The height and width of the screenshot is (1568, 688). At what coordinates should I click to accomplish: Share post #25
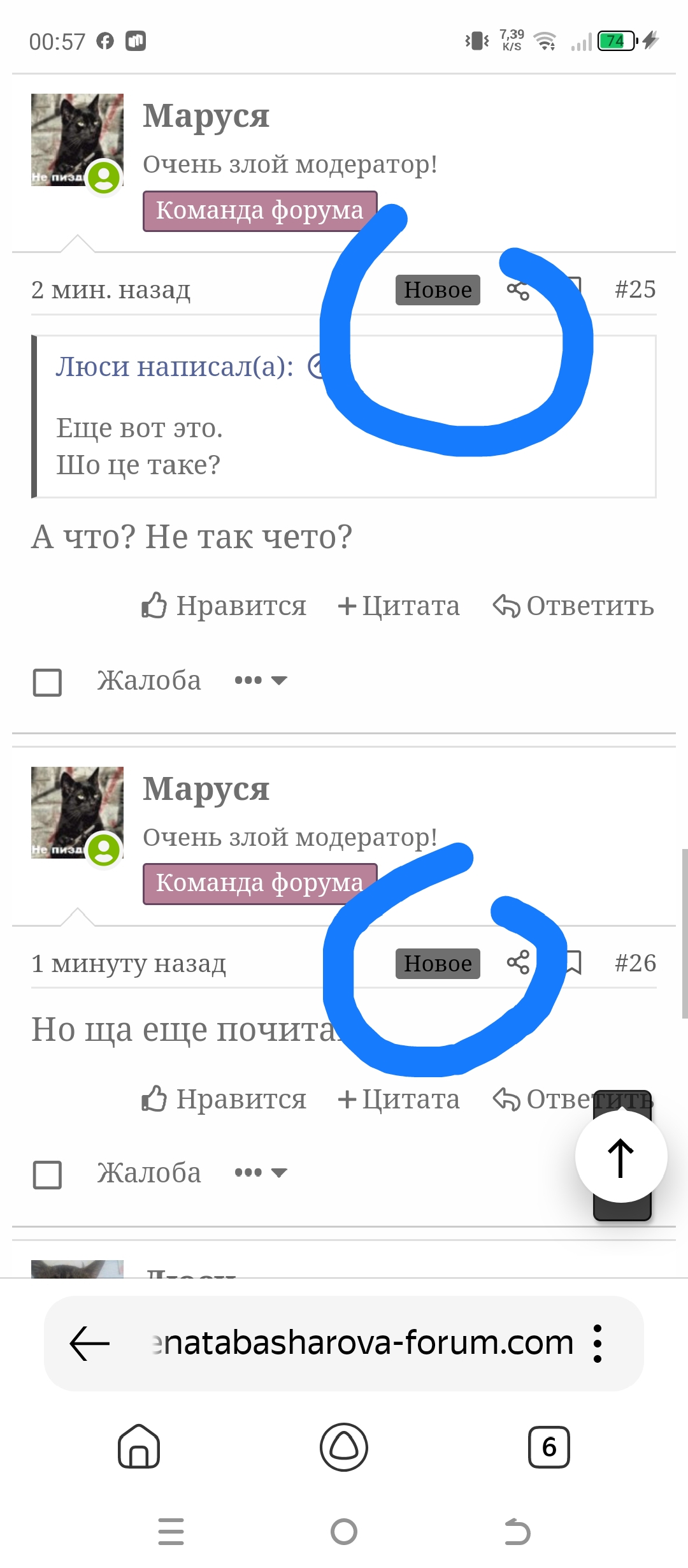pyautogui.click(x=518, y=291)
